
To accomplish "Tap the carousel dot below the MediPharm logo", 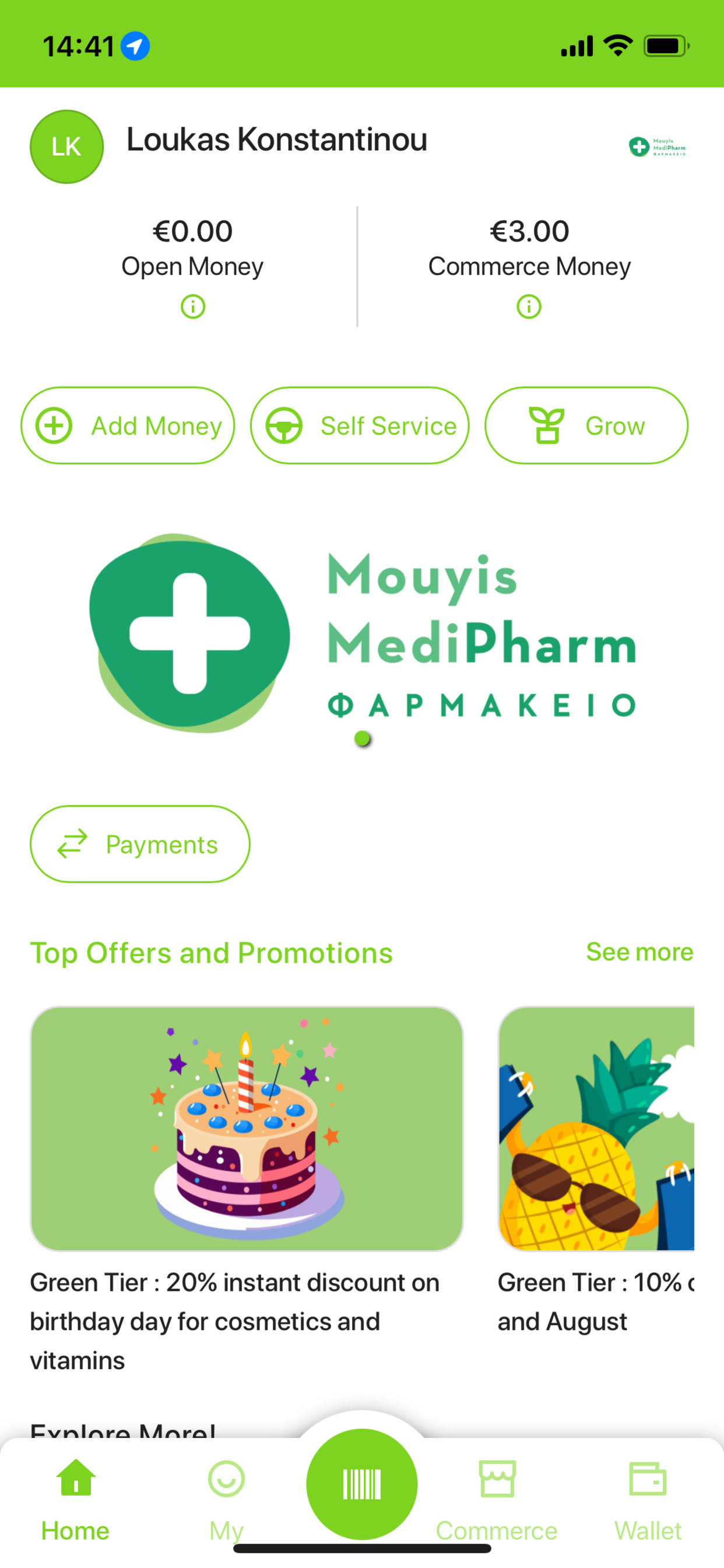I will tap(362, 739).
